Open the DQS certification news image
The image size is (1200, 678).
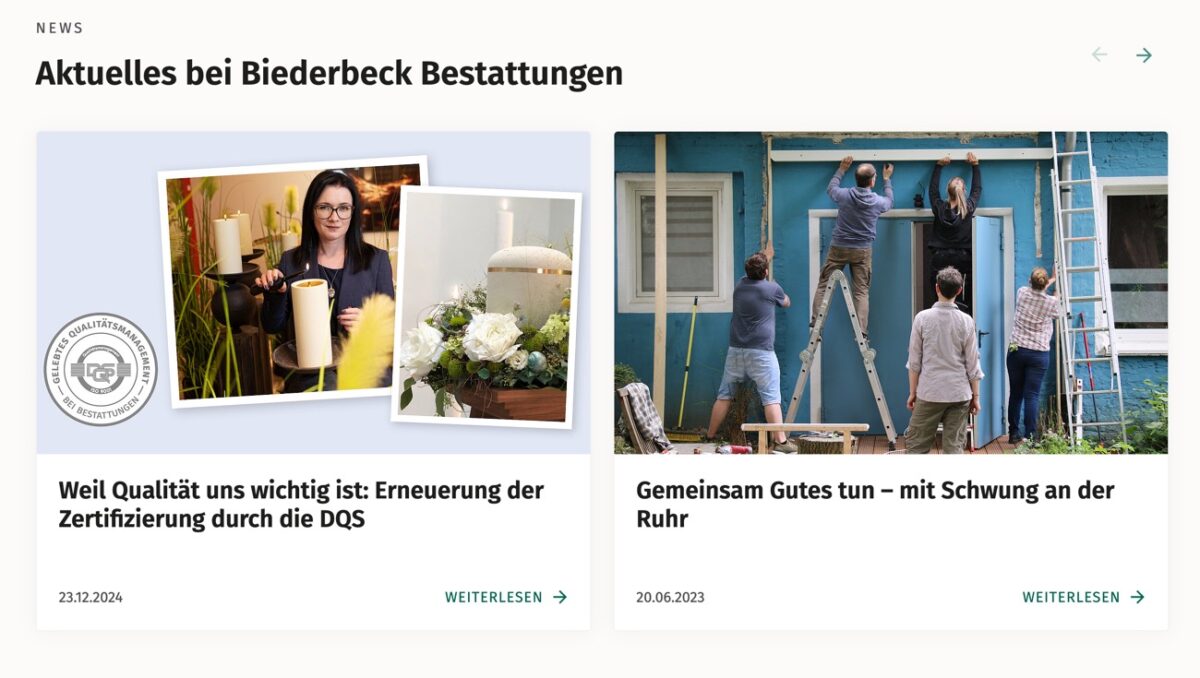pos(313,293)
